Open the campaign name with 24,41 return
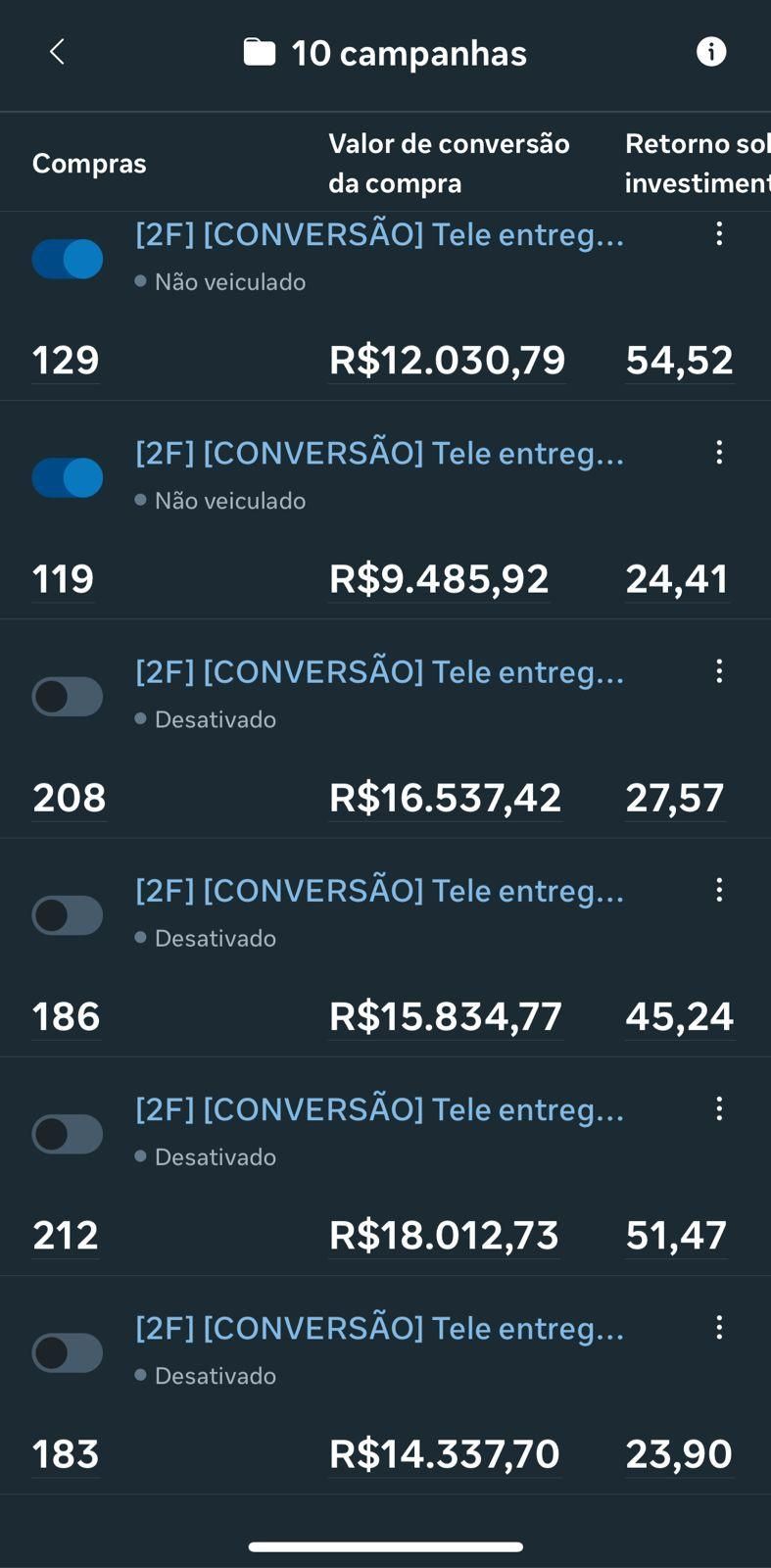Screen dimensions: 771x1568 coord(379,454)
